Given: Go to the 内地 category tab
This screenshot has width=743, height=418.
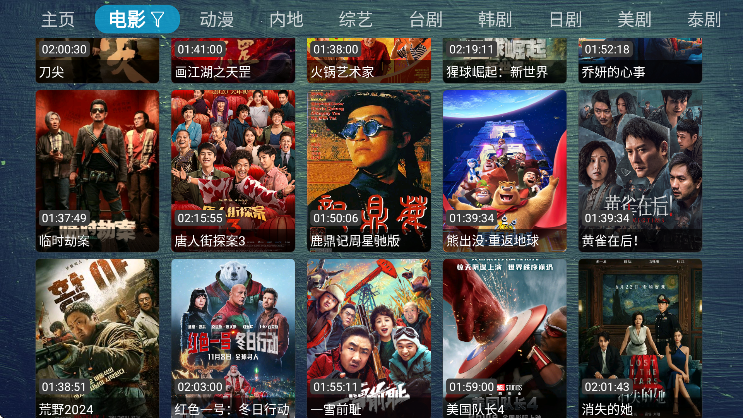Looking at the screenshot, I should 287,19.
